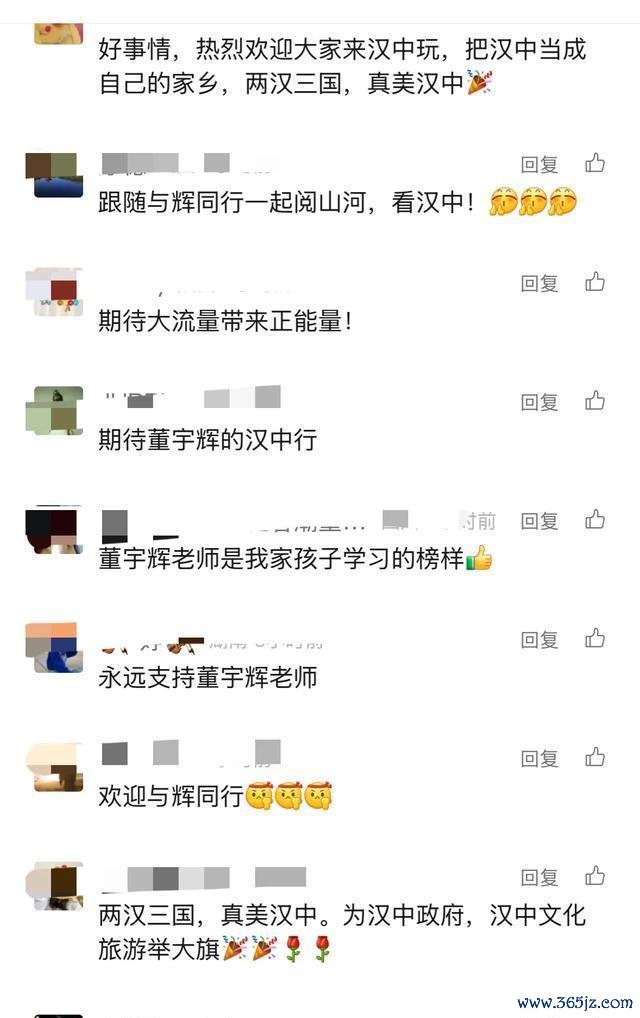Reply to the comment "期待大流量带来正能量"
Image resolution: width=640 pixels, height=1018 pixels.
539,284
